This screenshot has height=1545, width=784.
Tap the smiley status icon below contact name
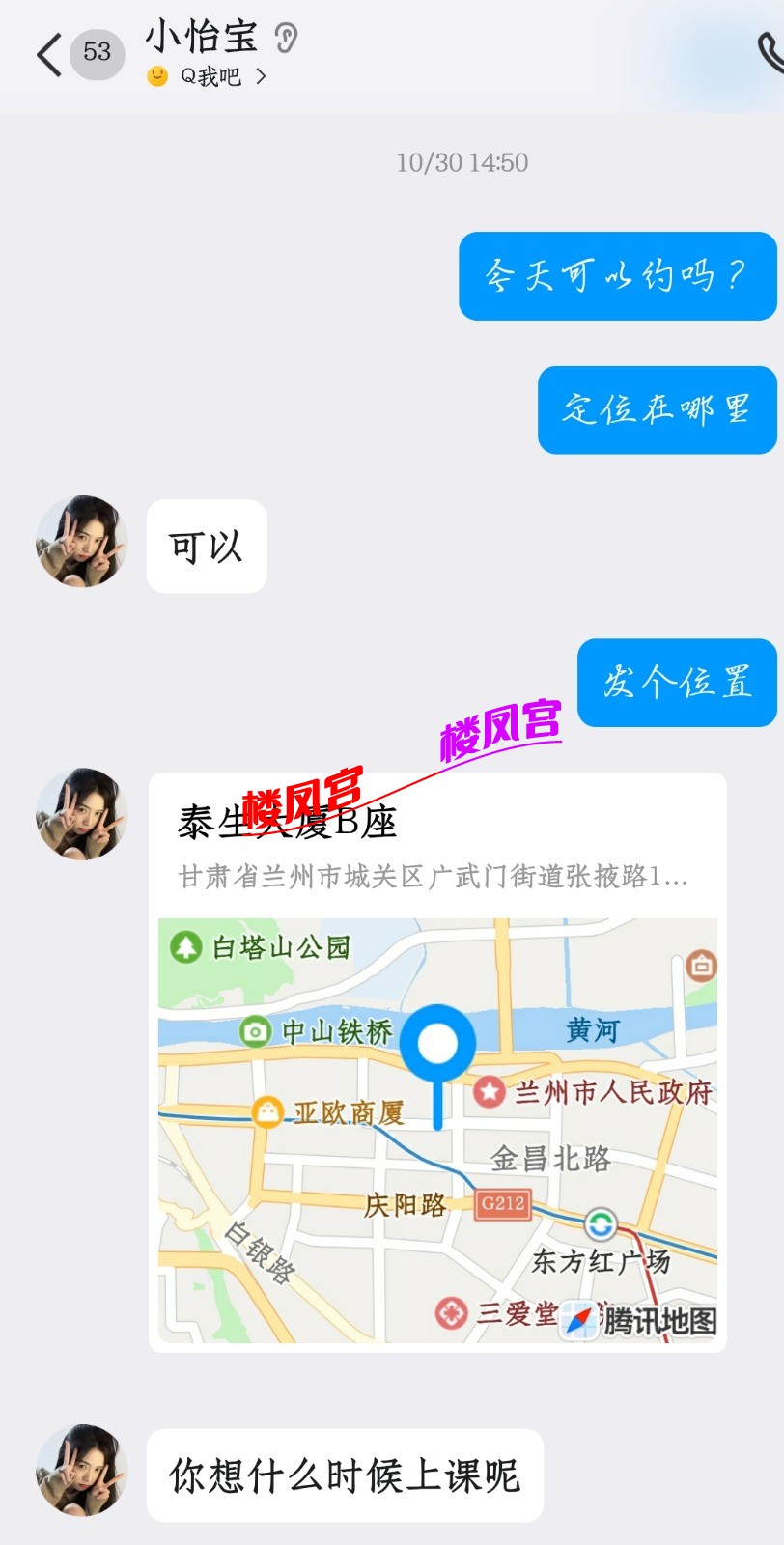155,77
